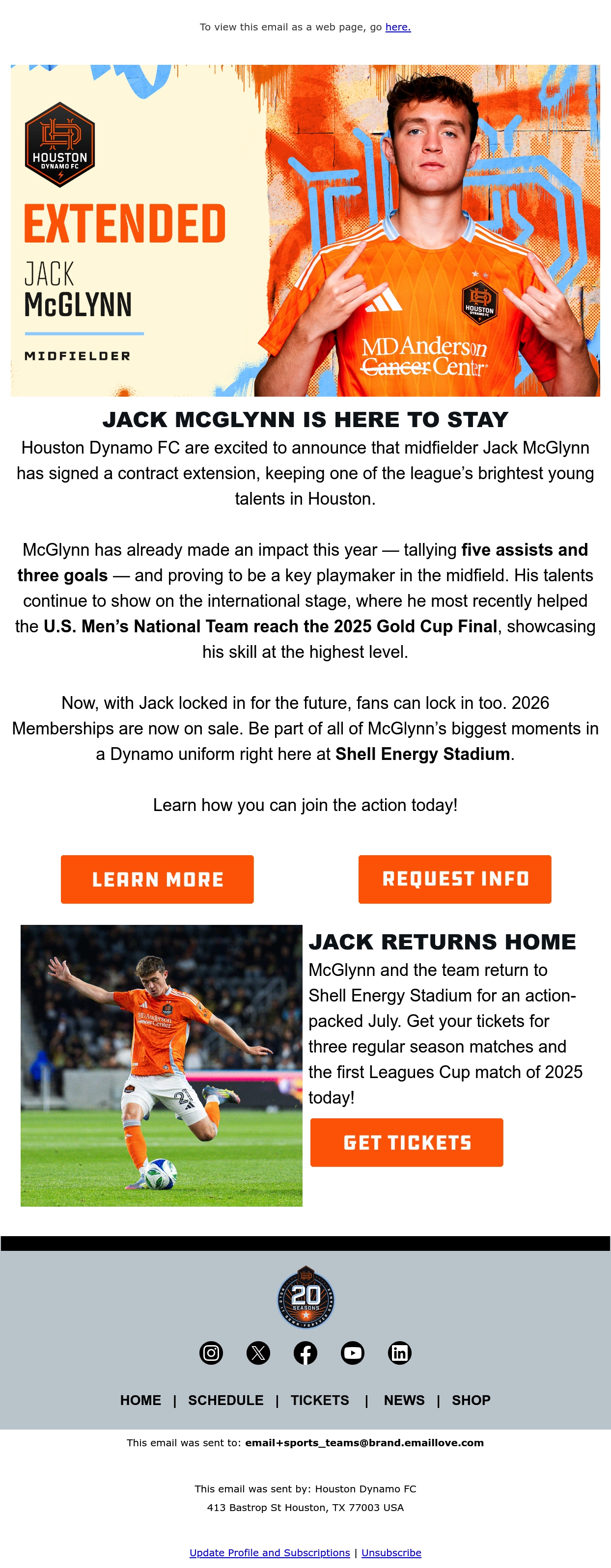
Task: Open the Schedule footer link
Action: pos(226,1400)
